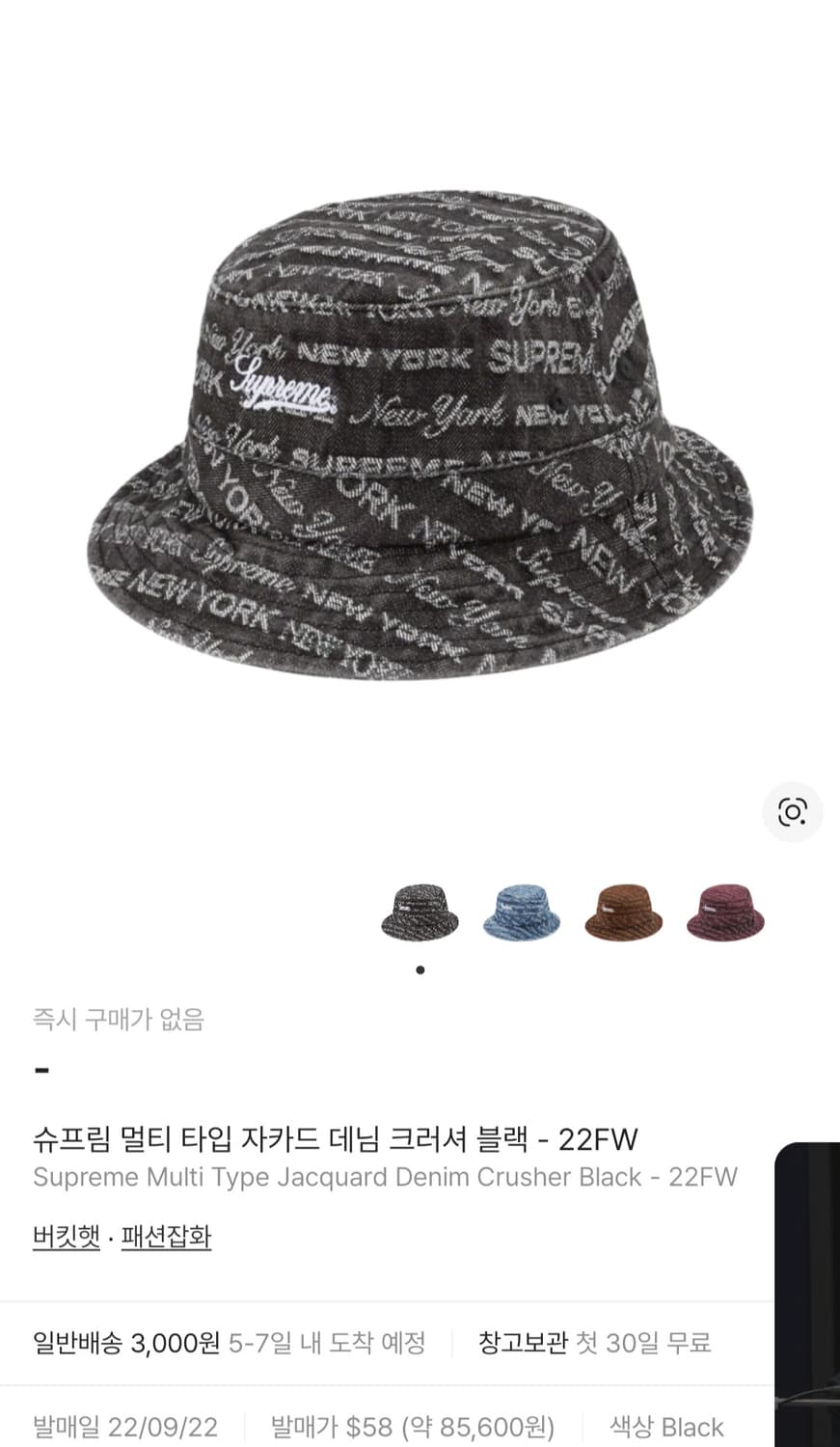Open the 버킷햇 category link
Image resolution: width=840 pixels, height=1447 pixels.
click(x=64, y=1236)
